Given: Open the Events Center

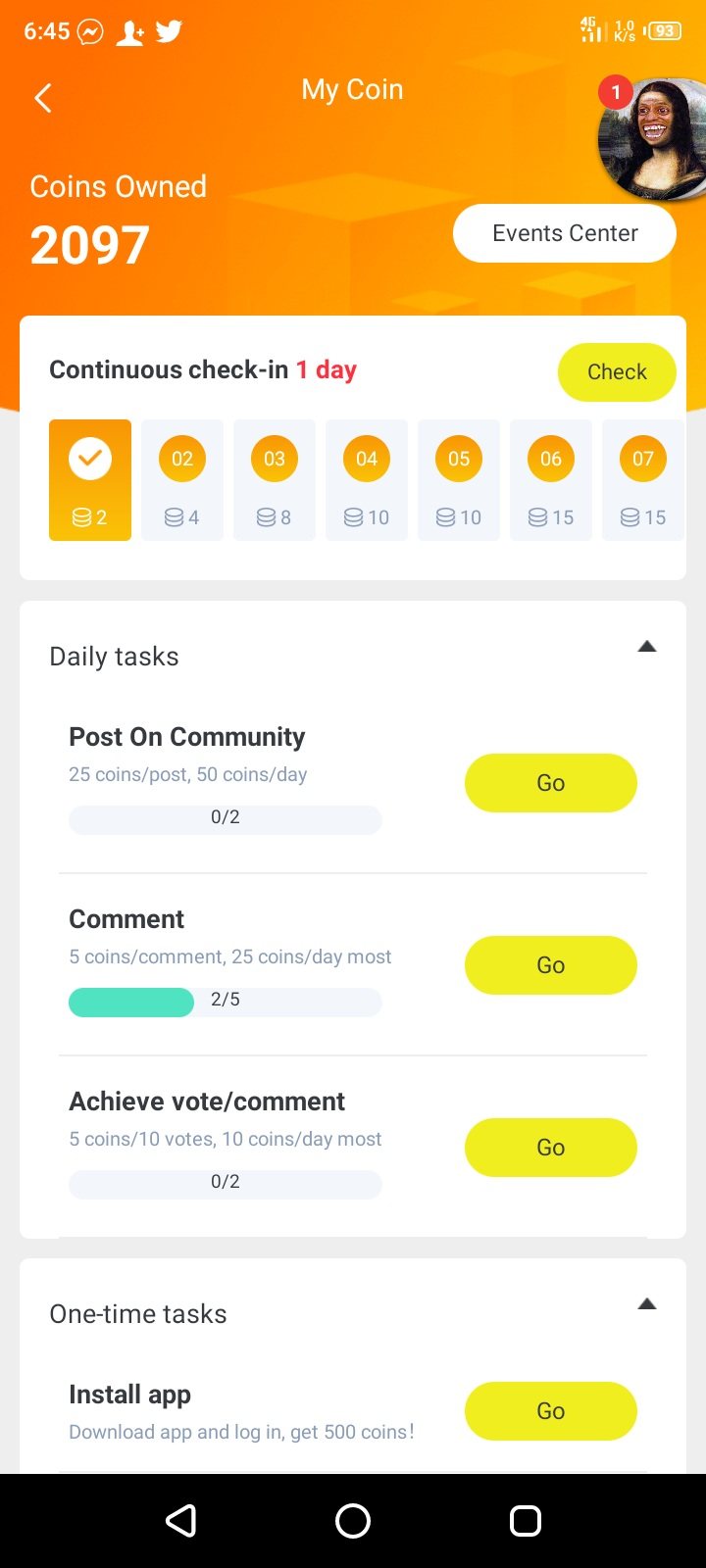Looking at the screenshot, I should [x=565, y=233].
